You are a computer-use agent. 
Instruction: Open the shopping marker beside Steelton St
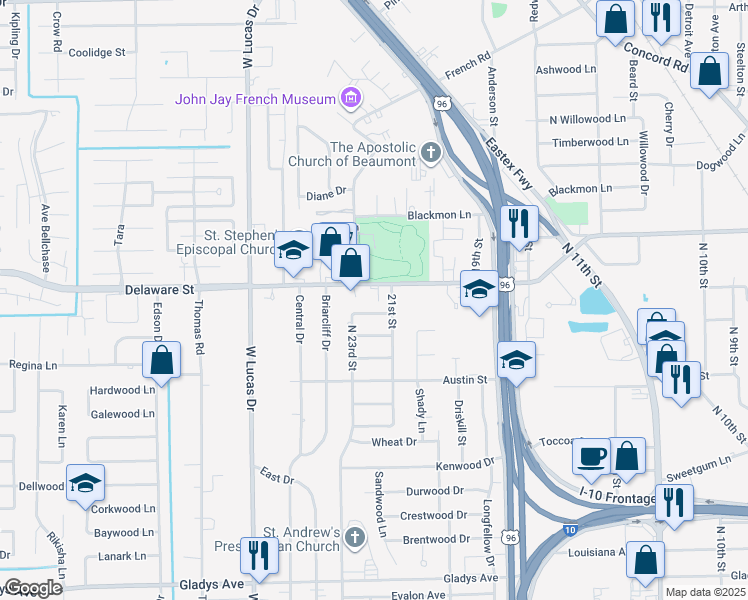pos(709,74)
